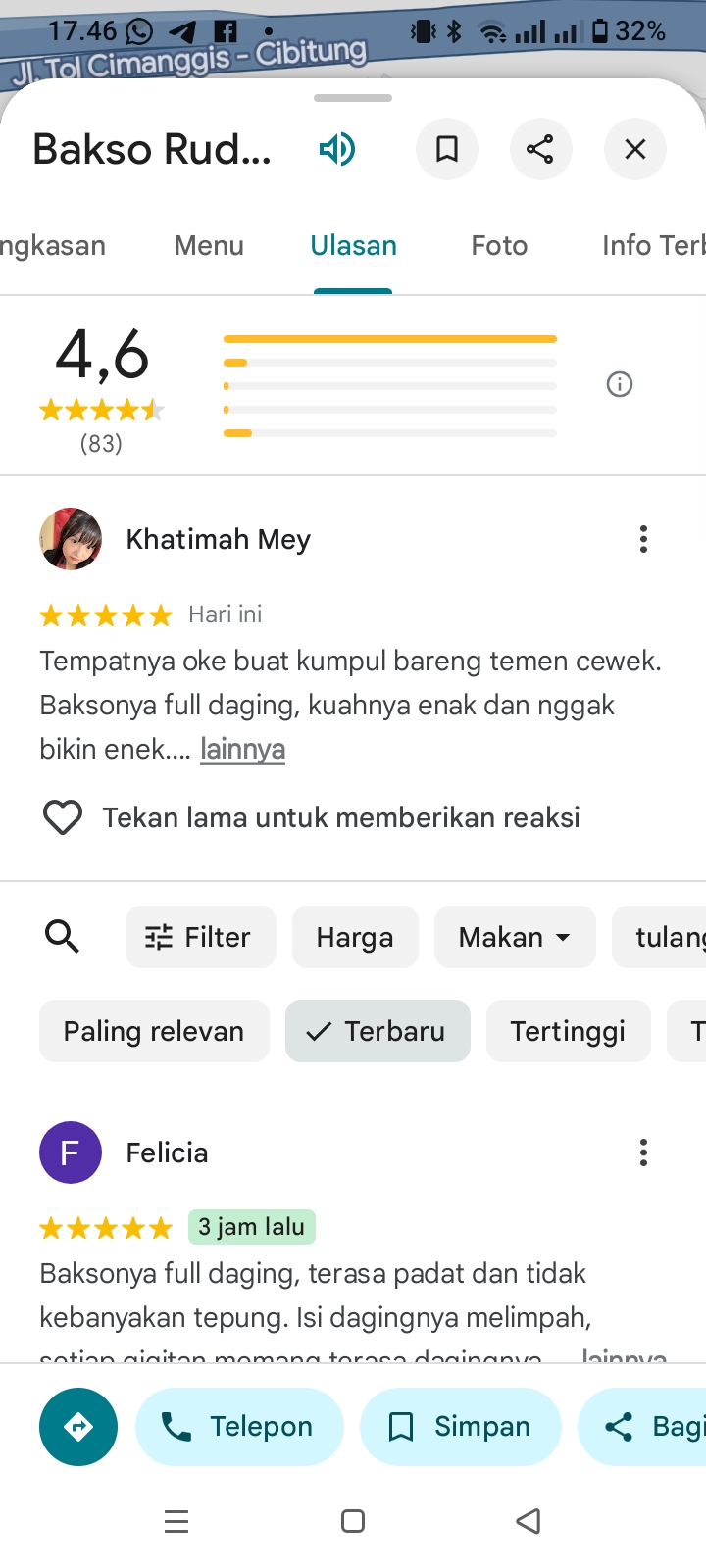The width and height of the screenshot is (706, 1568).
Task: Search within the reviews
Action: point(62,937)
